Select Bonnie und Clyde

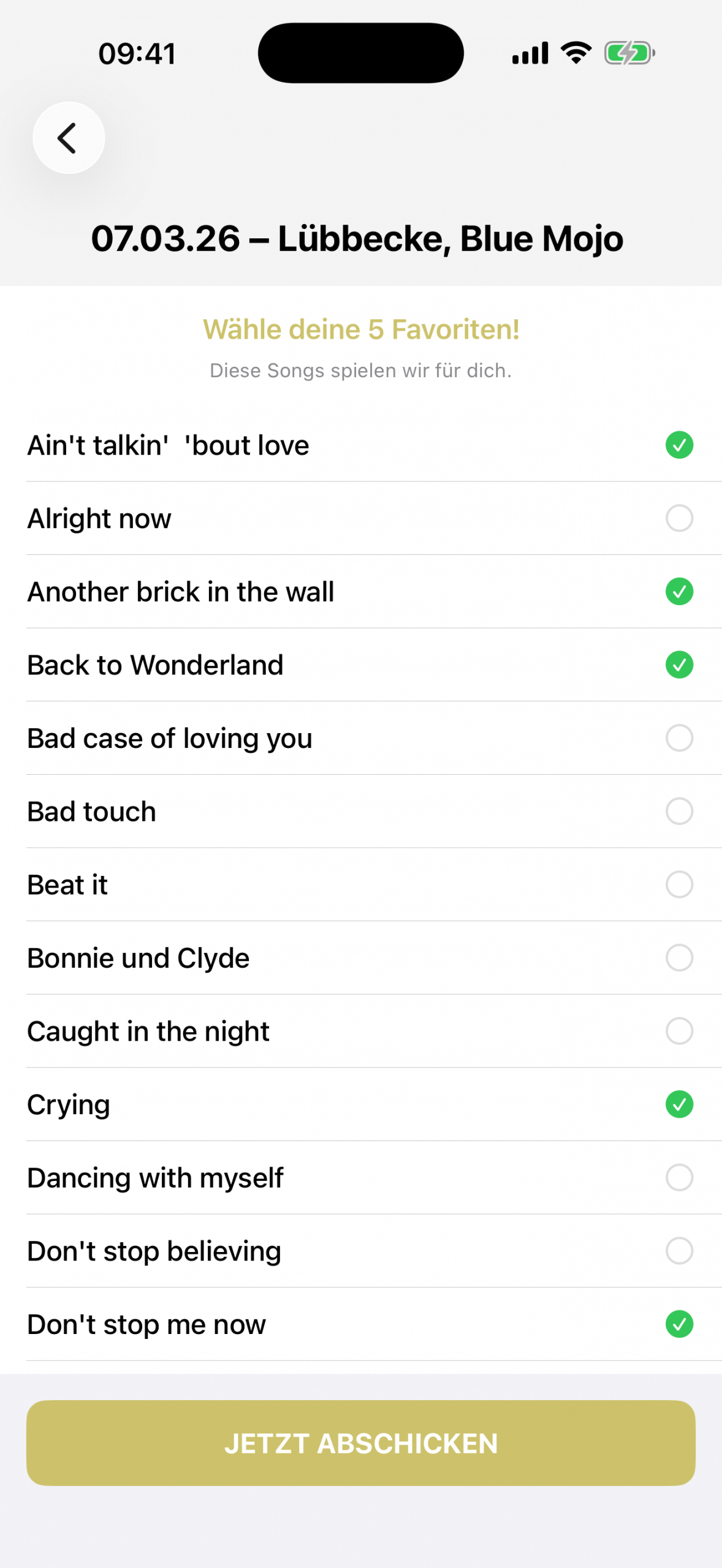coord(679,958)
